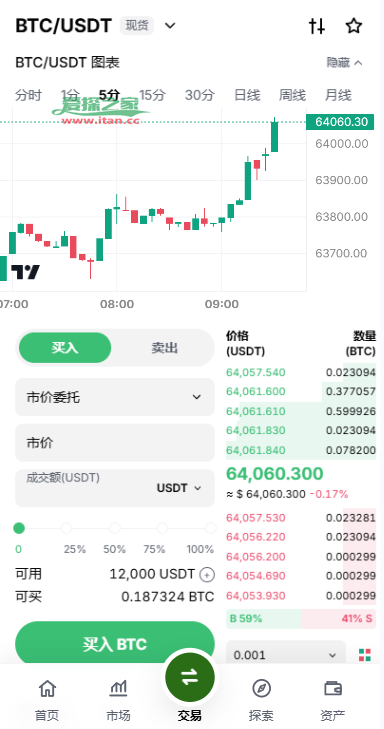Switch chart to 分时 view
Screen dimensions: 384x729
[28, 95]
